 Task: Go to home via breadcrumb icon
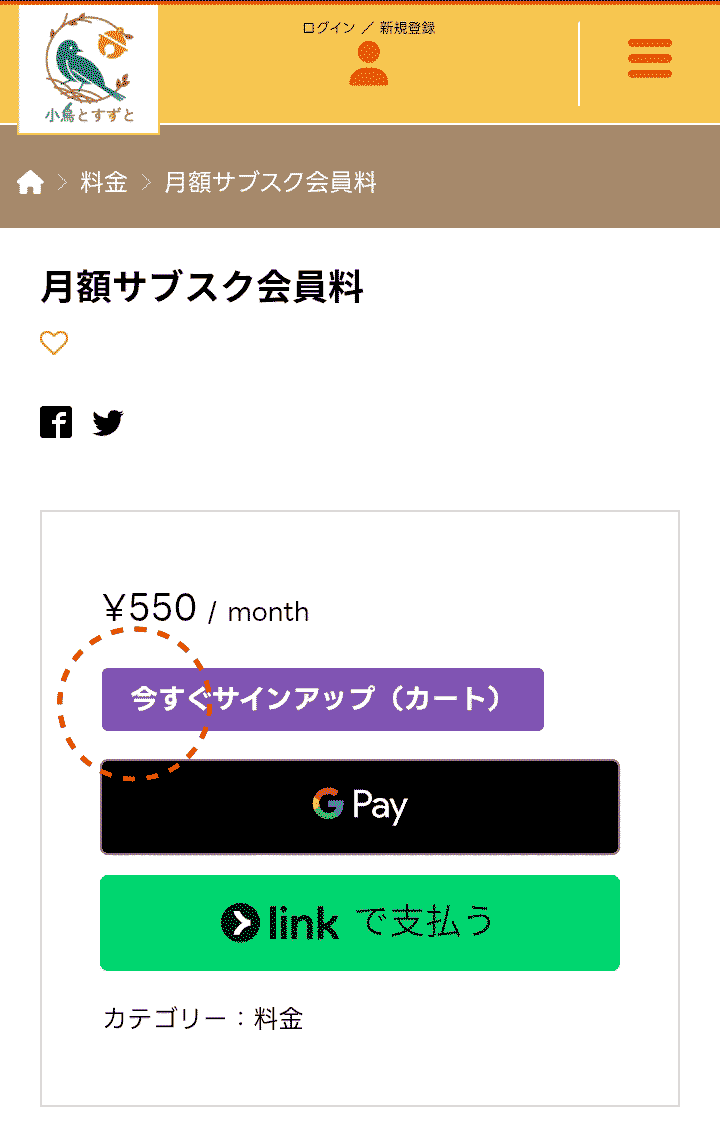point(30,183)
